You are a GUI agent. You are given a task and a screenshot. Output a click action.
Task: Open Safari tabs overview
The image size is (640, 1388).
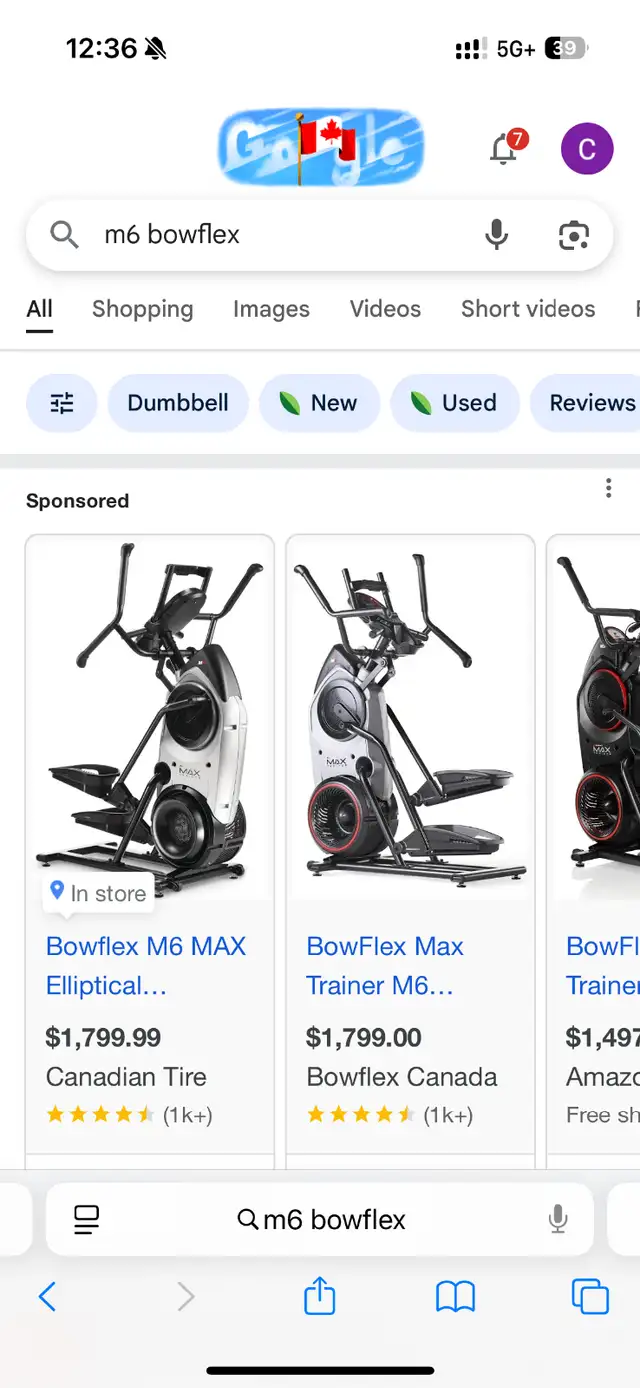pos(590,1297)
